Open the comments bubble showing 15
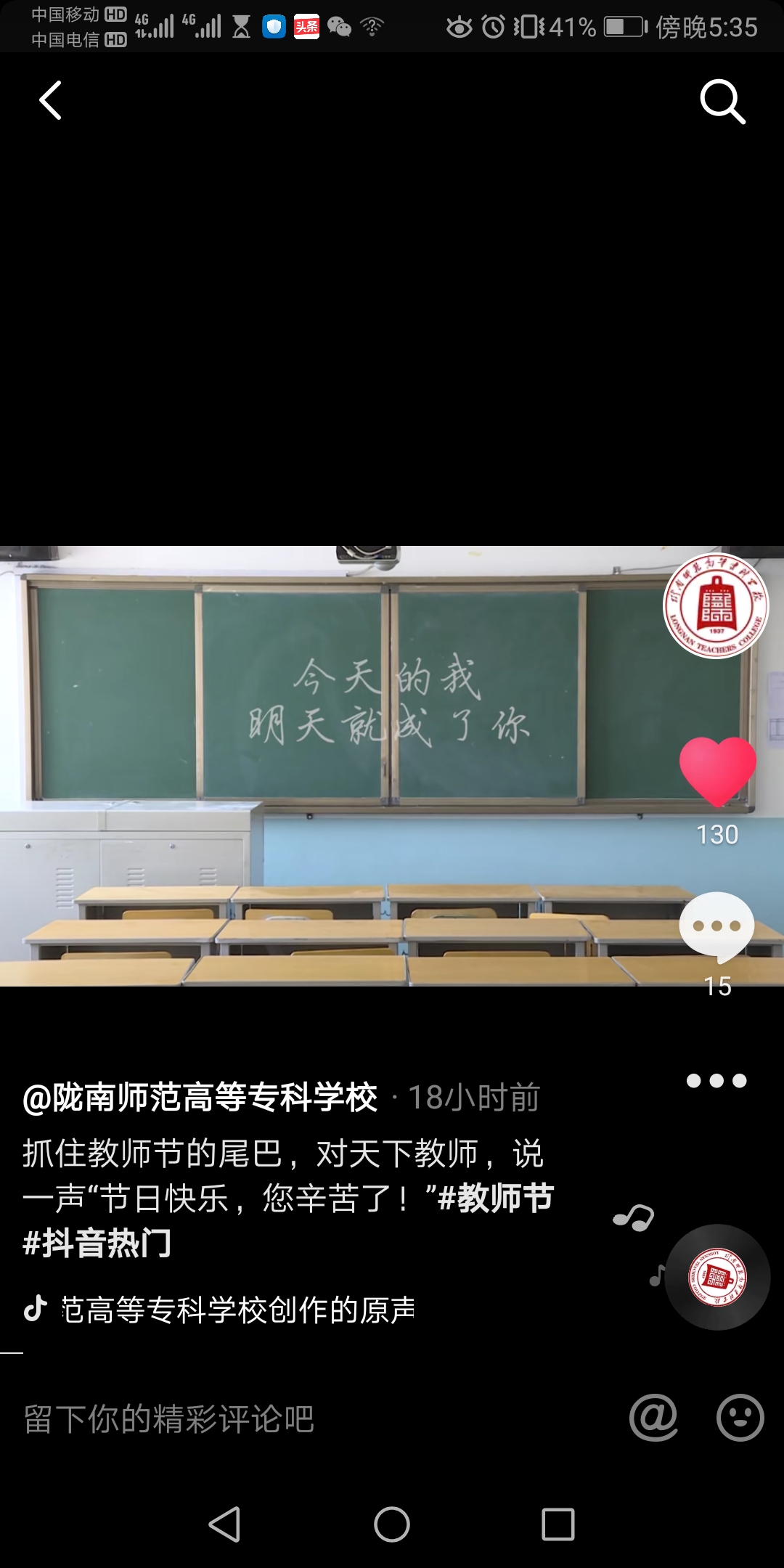The height and width of the screenshot is (1568, 784). 717,926
